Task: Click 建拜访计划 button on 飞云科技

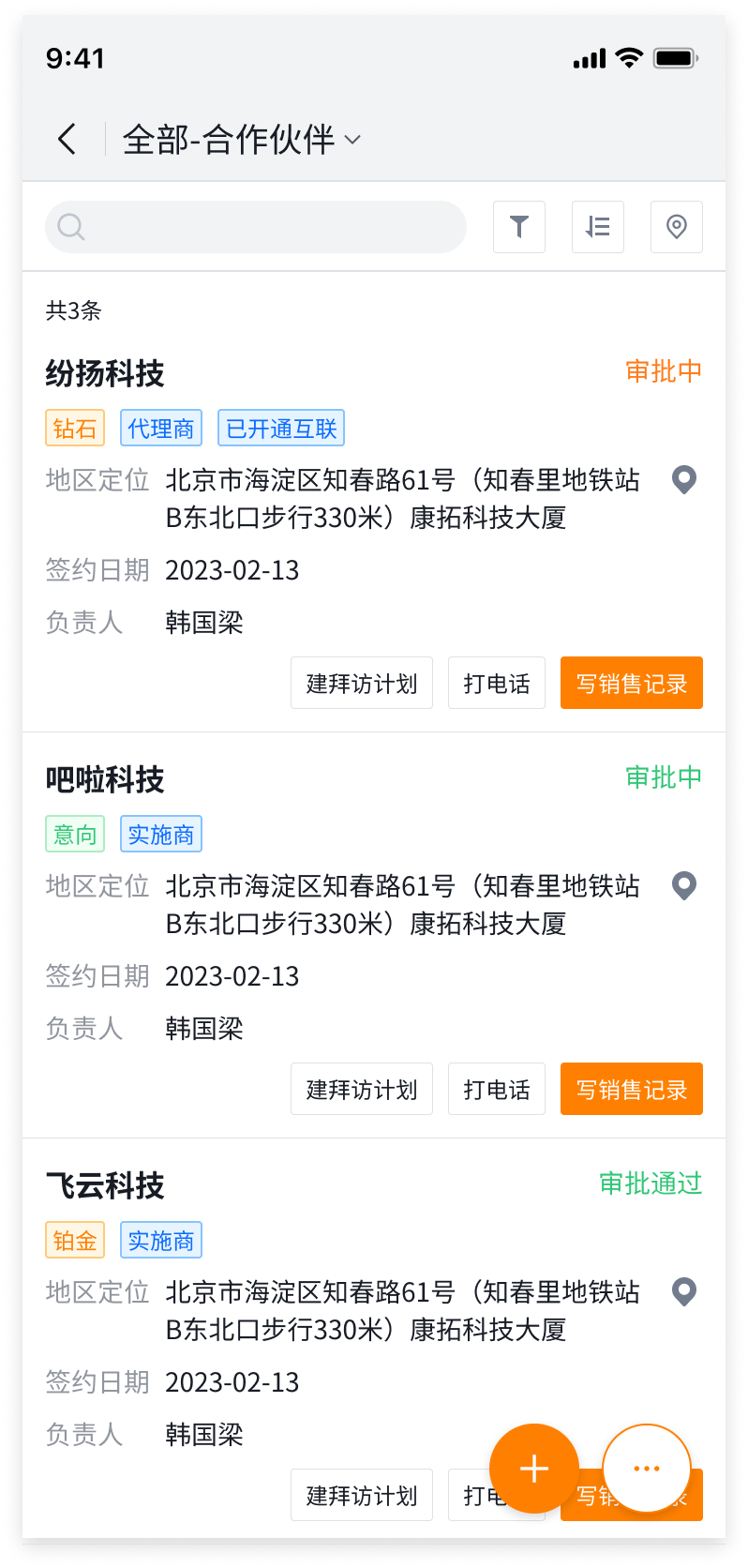Action: pyautogui.click(x=362, y=1495)
